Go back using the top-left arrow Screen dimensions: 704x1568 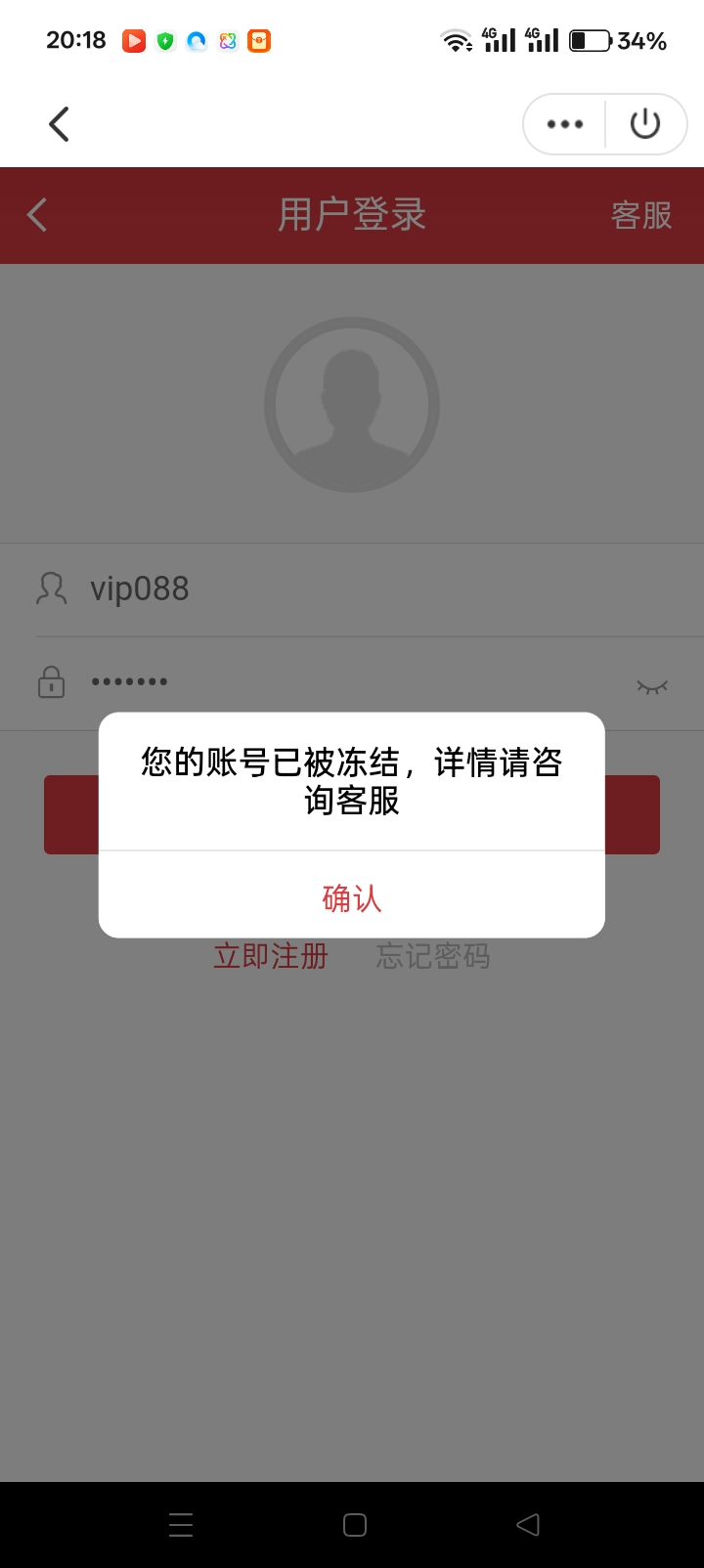(59, 124)
